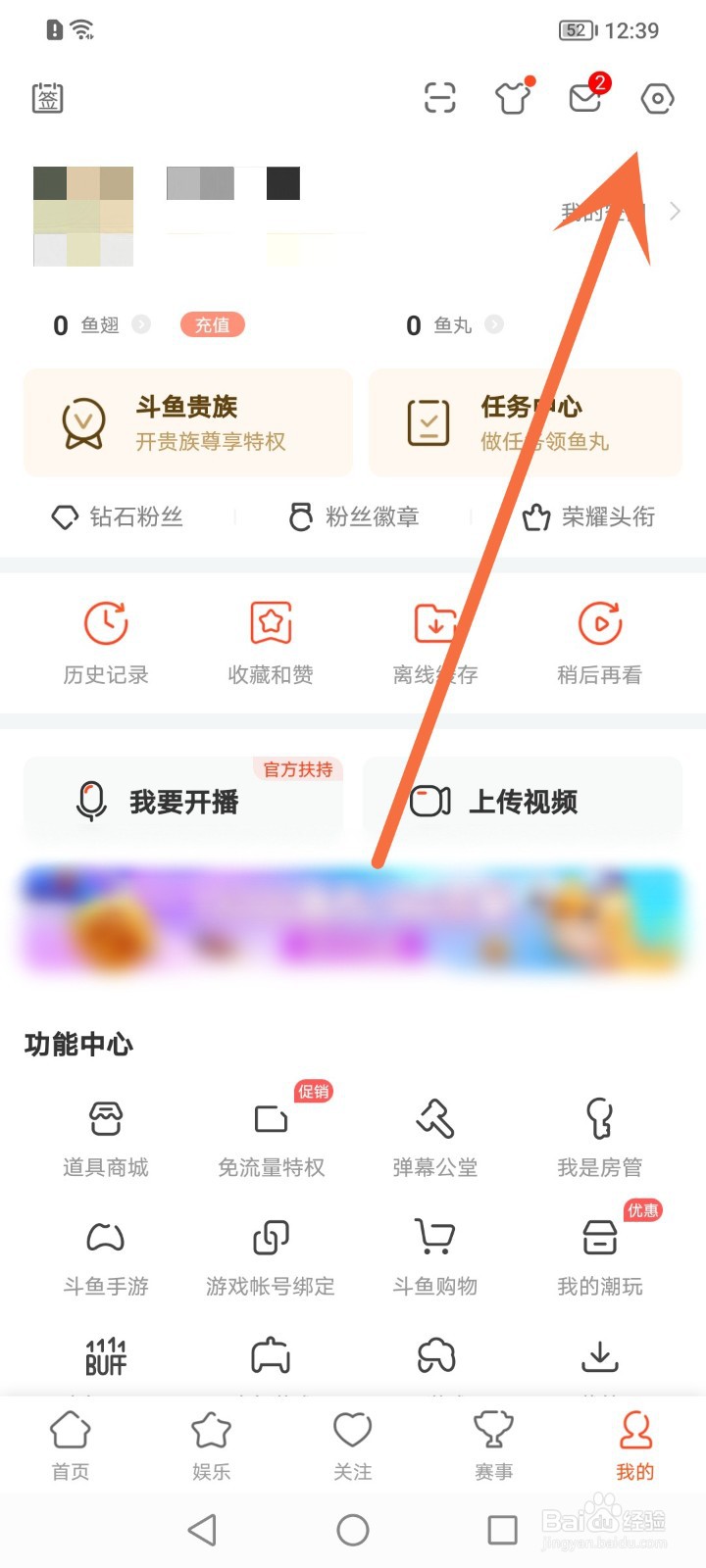Open 道具商城 store icon
This screenshot has width=706, height=1568.
(x=104, y=1117)
